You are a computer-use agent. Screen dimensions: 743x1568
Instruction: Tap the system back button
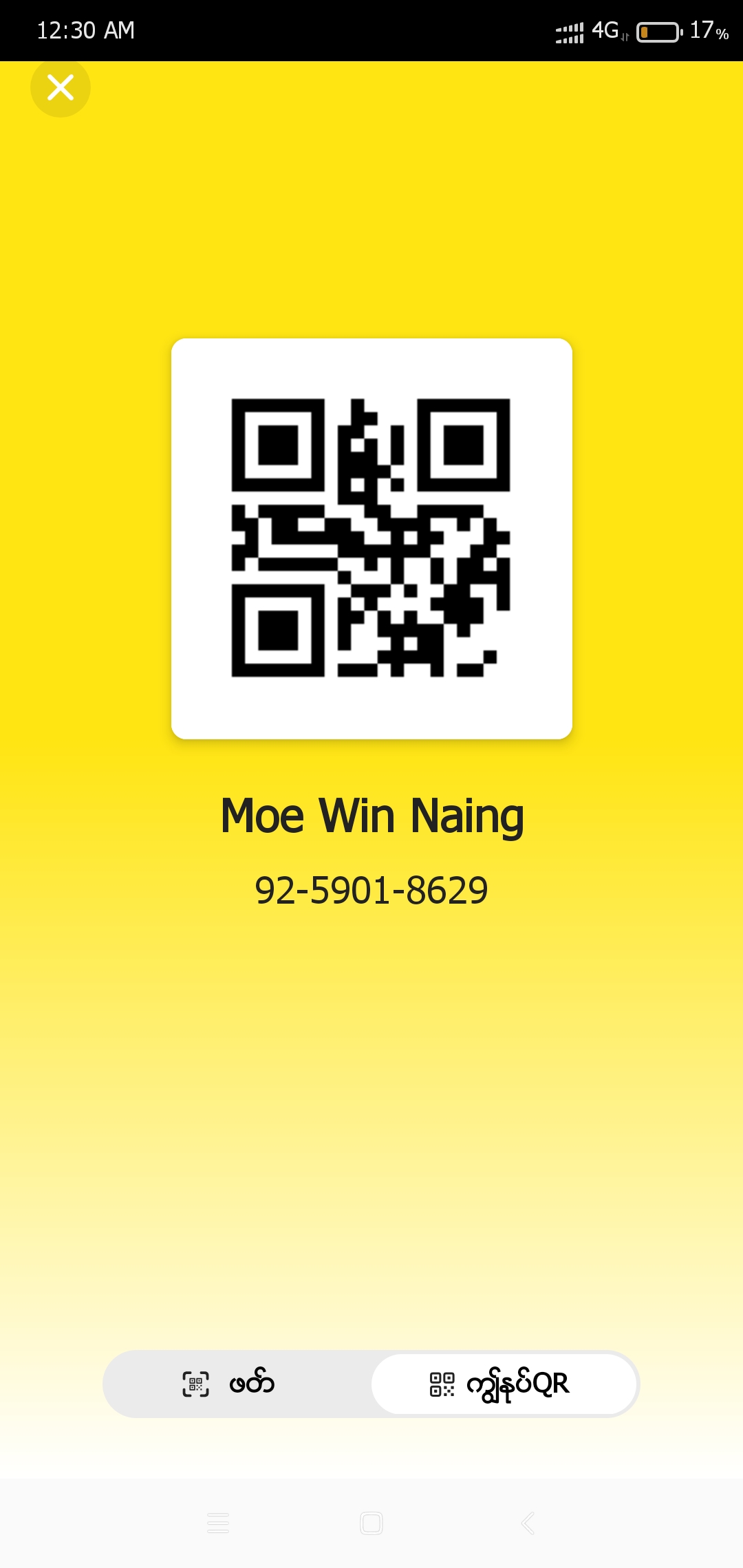pyautogui.click(x=528, y=1523)
